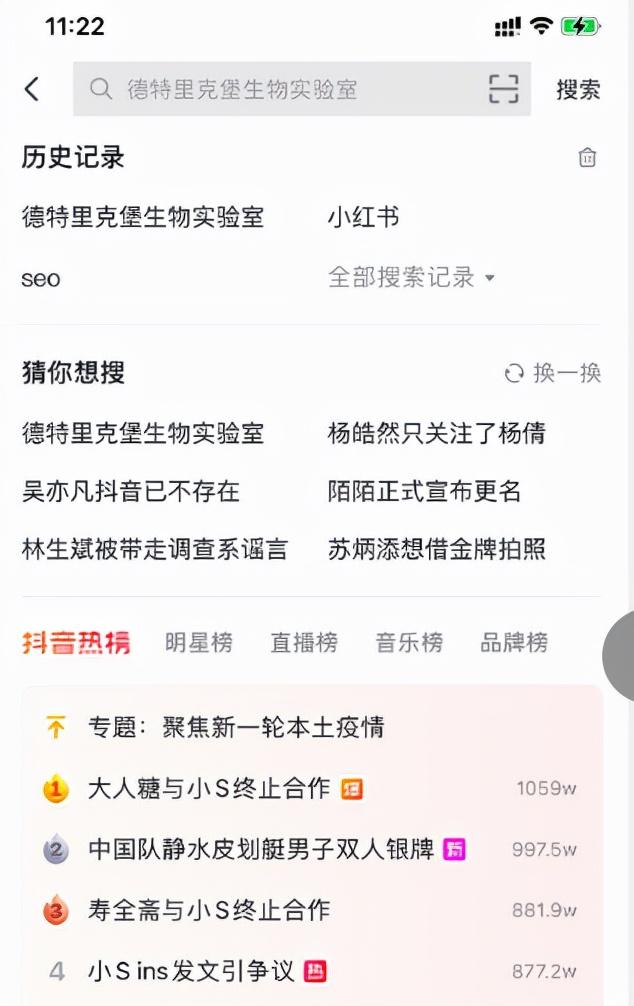Select 小红书 from search history
This screenshot has width=634, height=1006.
(363, 217)
